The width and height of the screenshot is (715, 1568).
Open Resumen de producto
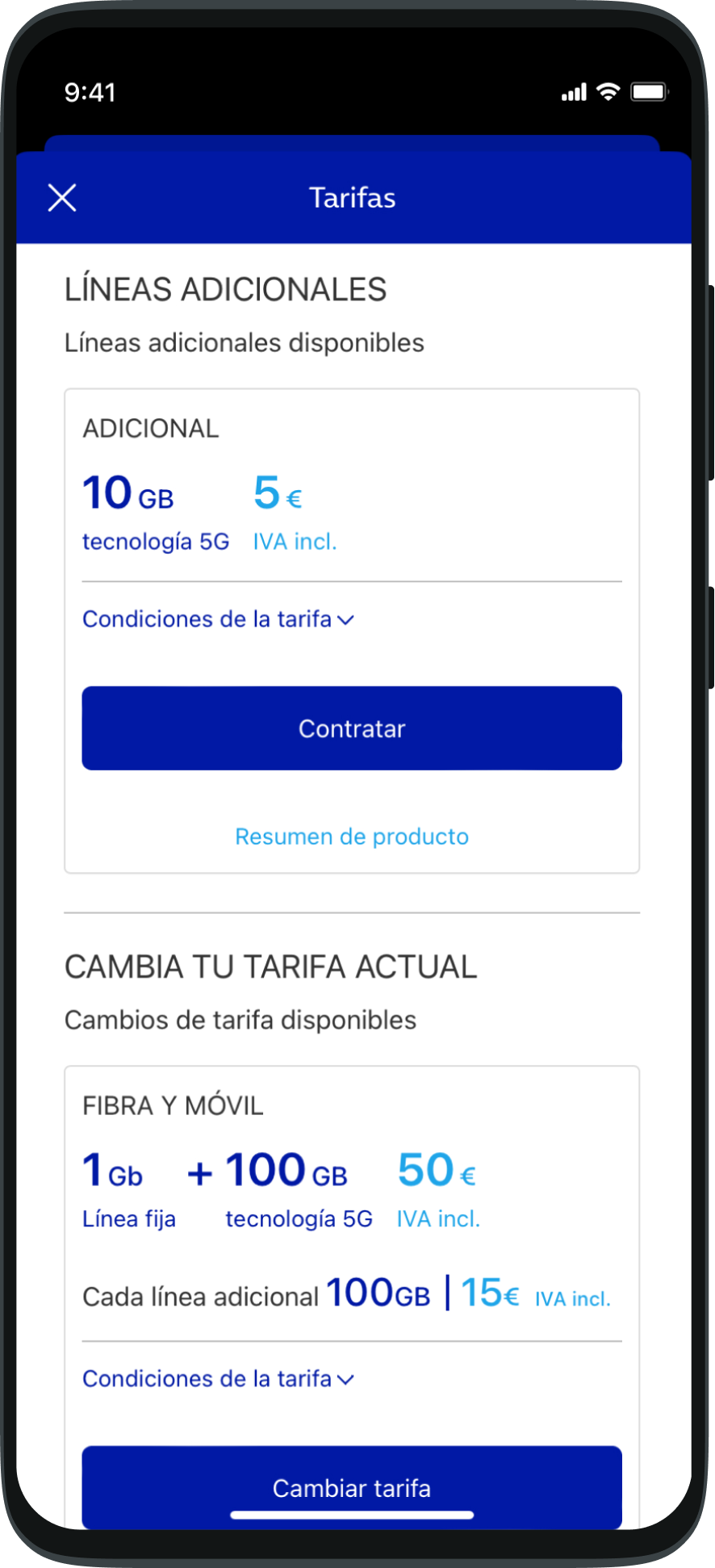click(x=351, y=836)
